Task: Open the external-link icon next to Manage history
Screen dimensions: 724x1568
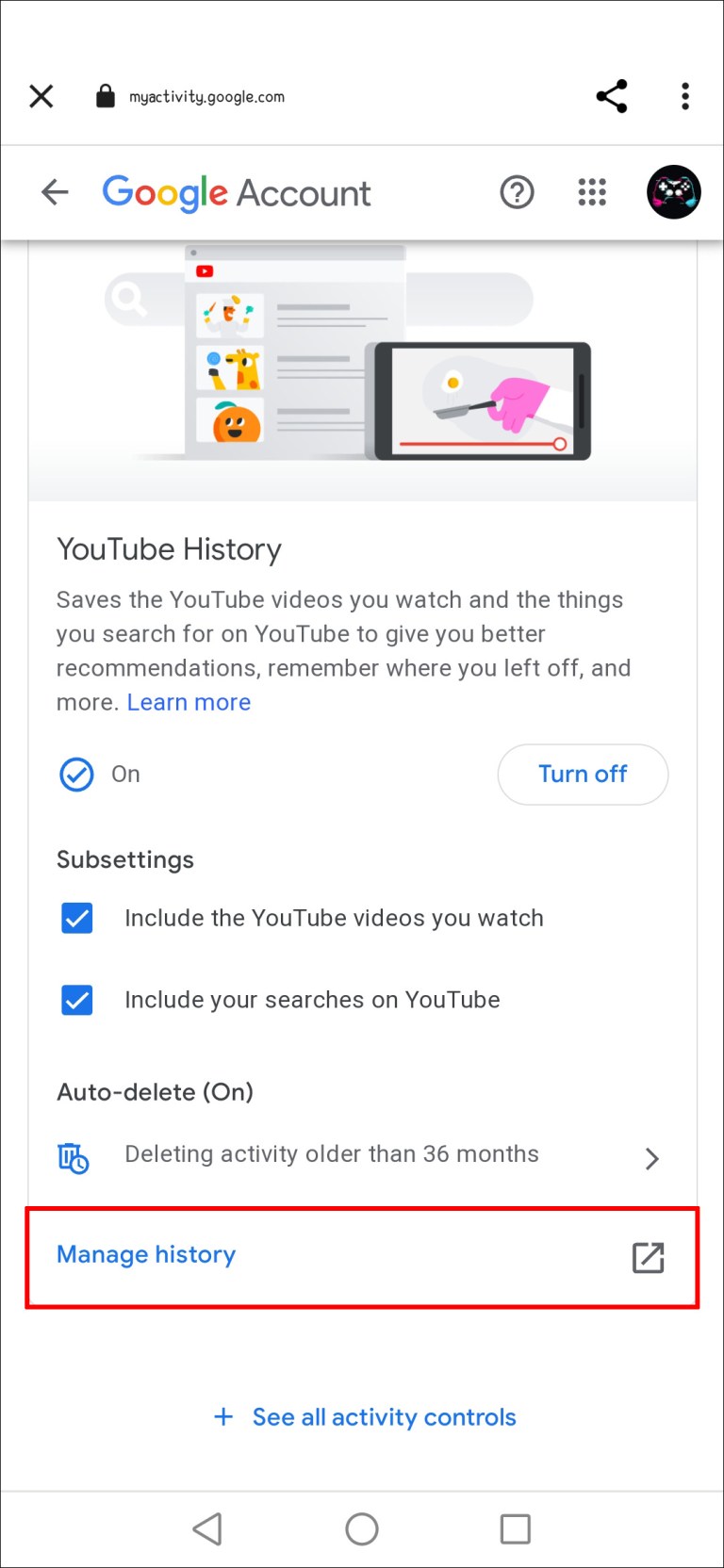Action: 649,1257
